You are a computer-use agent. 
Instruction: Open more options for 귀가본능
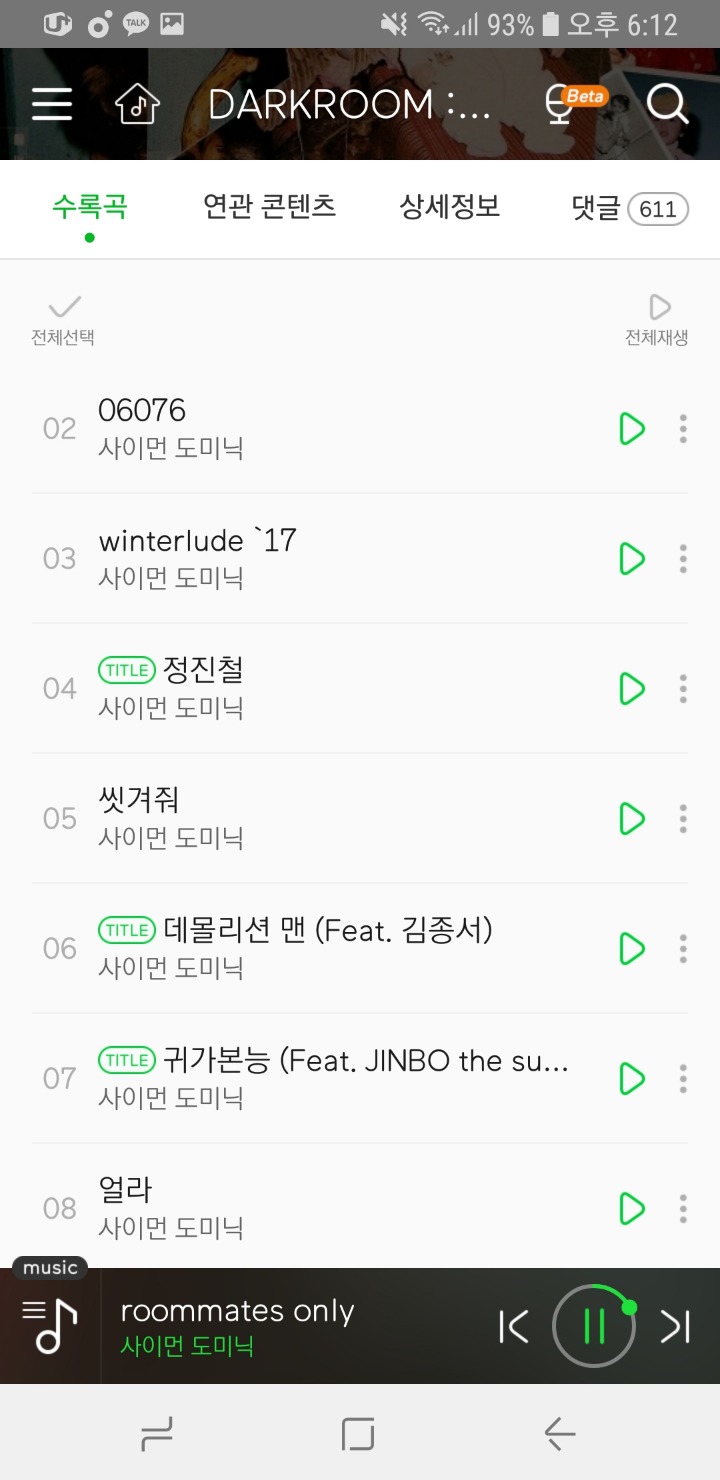[x=683, y=1079]
